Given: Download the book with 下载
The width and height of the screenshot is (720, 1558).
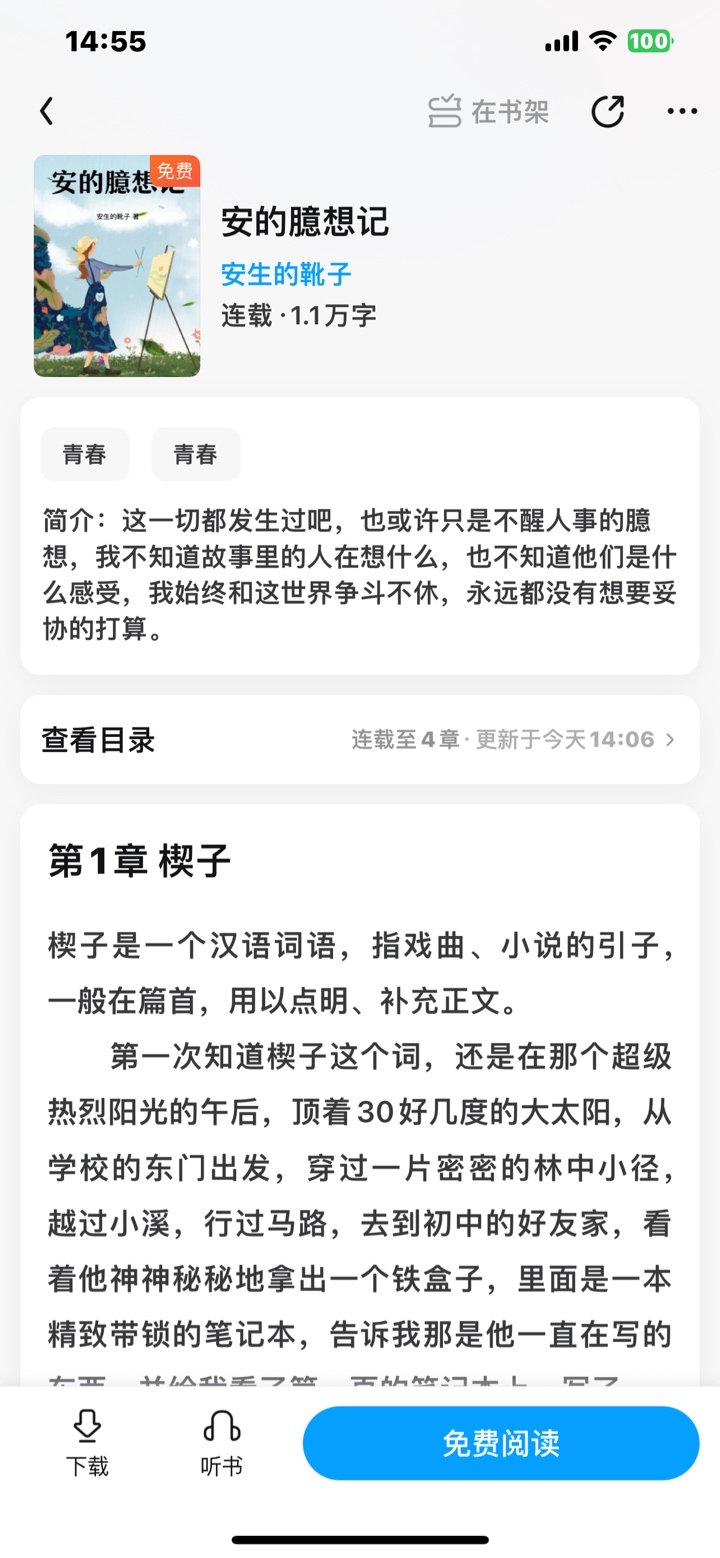Looking at the screenshot, I should (87, 1443).
